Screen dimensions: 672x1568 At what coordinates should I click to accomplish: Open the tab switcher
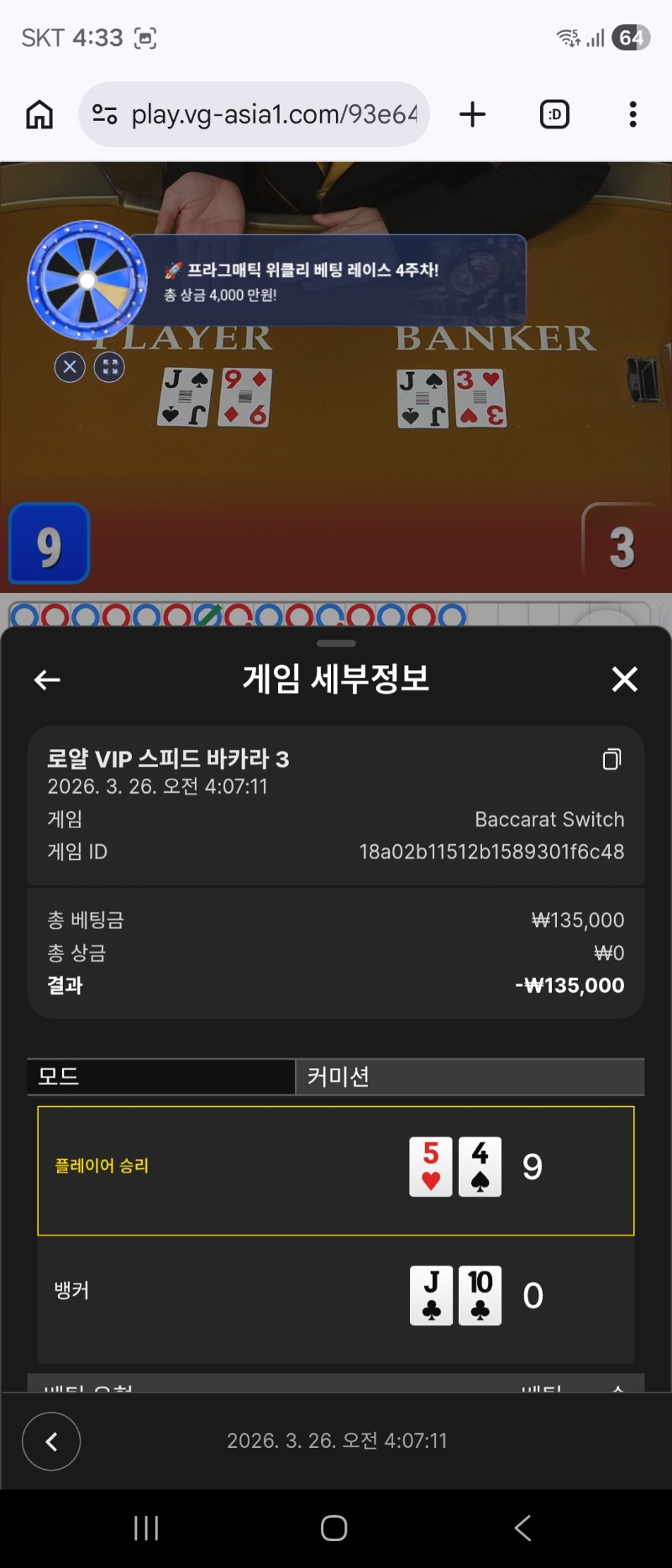click(554, 114)
